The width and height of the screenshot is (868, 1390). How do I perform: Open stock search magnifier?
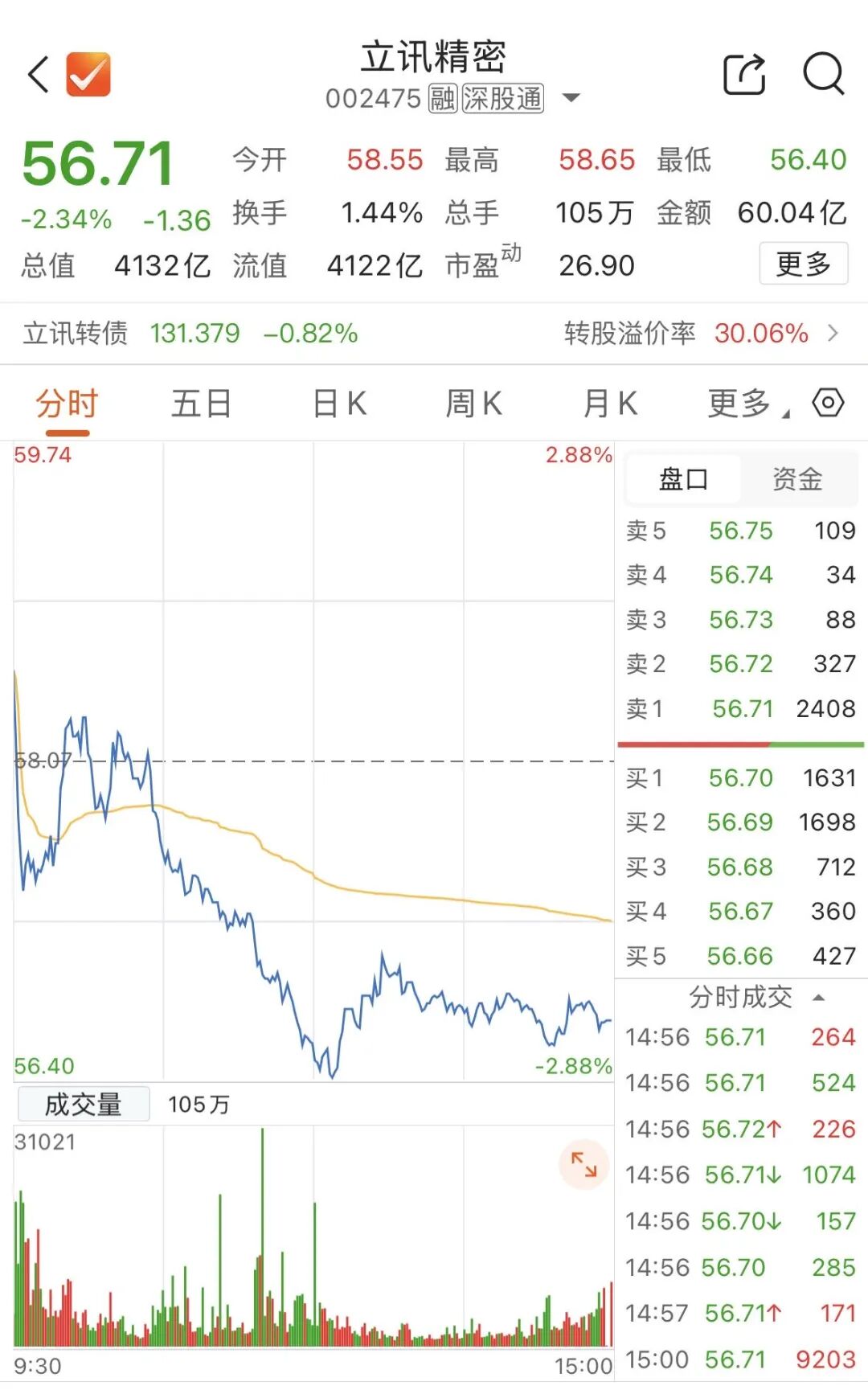[x=823, y=75]
